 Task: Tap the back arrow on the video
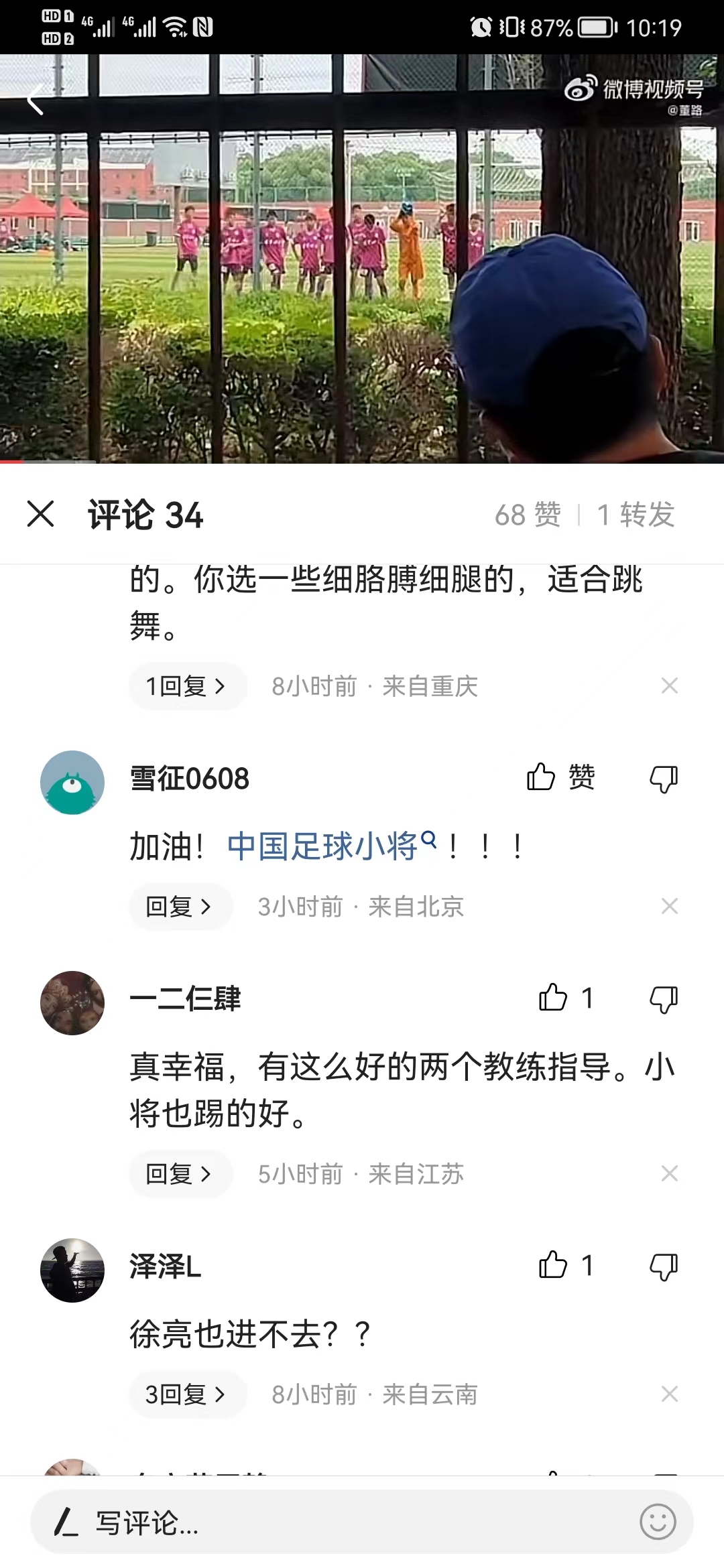click(35, 99)
